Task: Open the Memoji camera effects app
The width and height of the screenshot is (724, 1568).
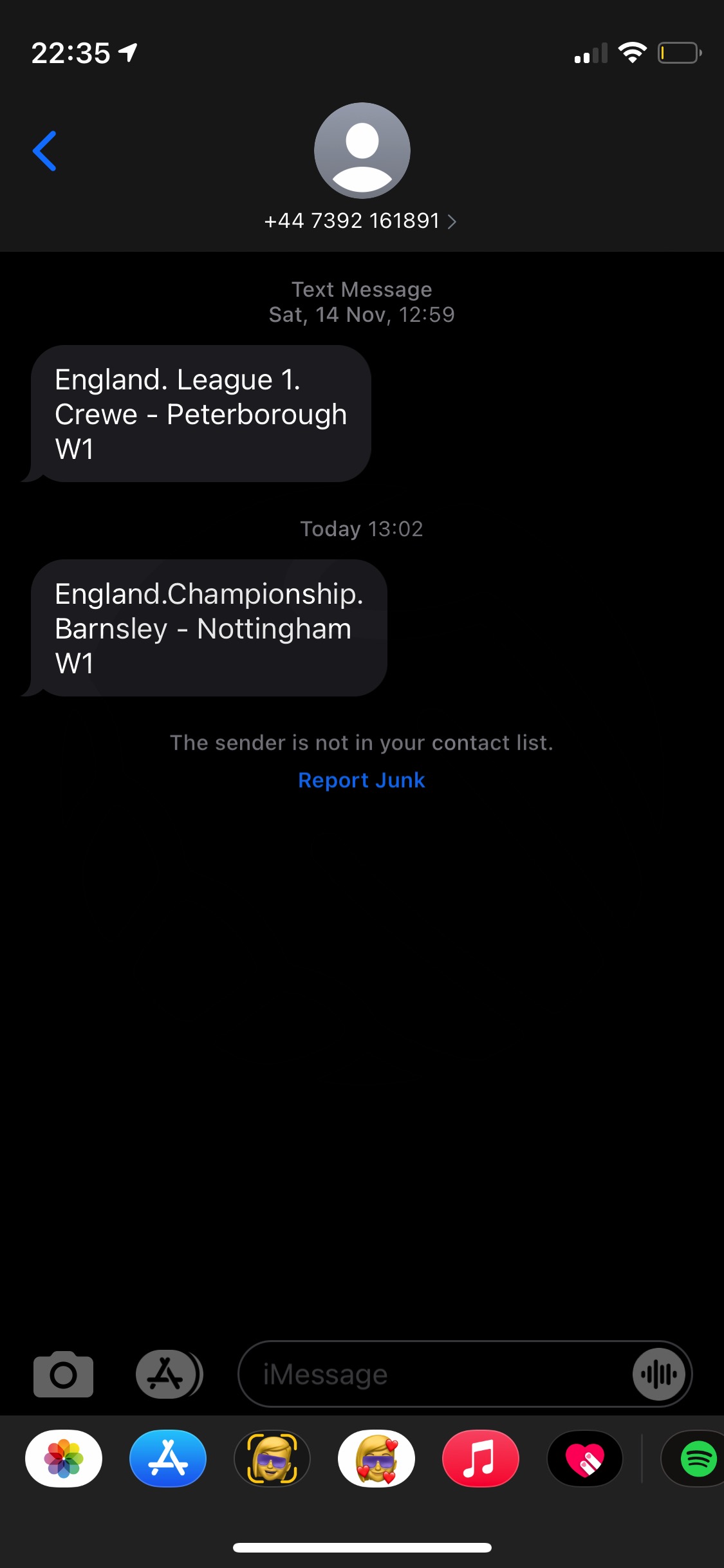Action: tap(272, 1459)
